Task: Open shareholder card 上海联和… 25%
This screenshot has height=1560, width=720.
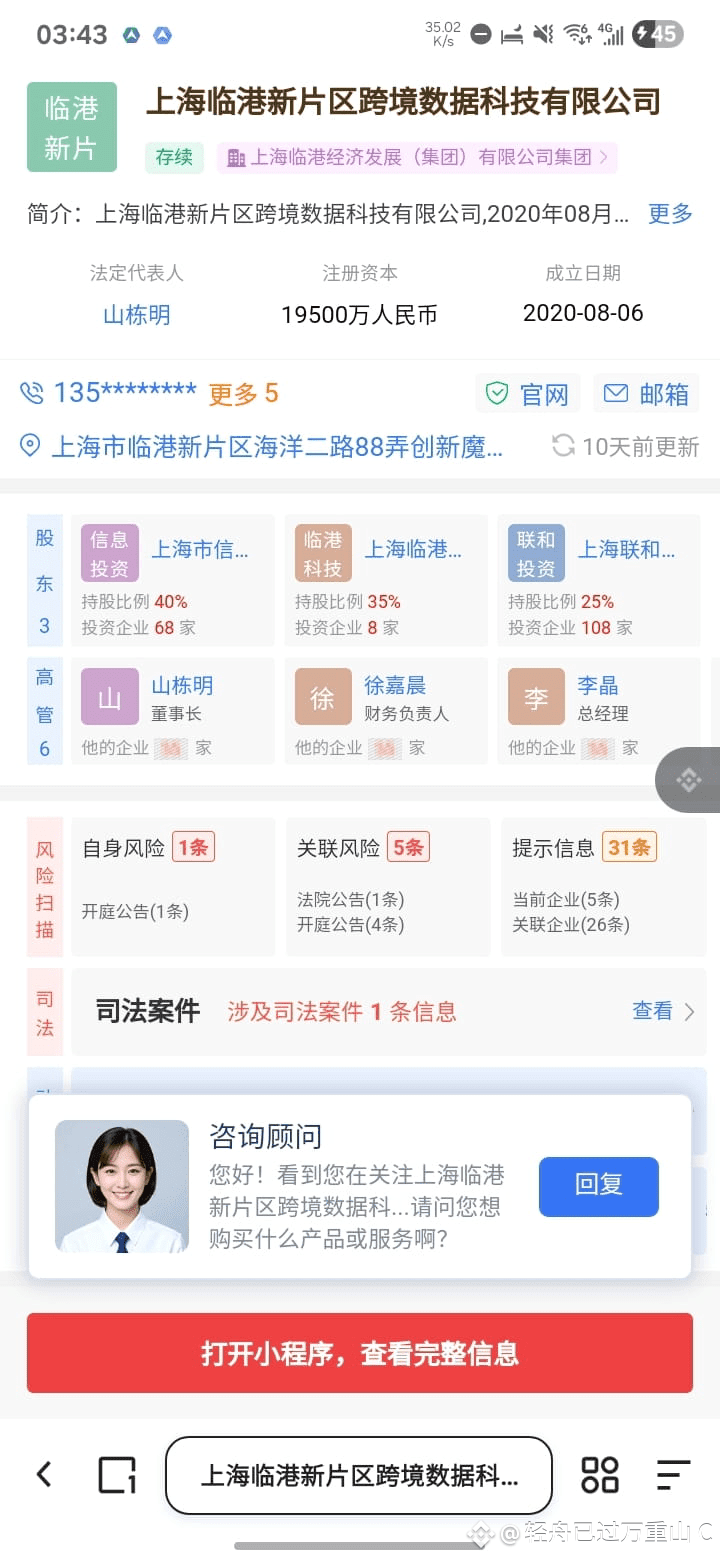Action: click(599, 581)
